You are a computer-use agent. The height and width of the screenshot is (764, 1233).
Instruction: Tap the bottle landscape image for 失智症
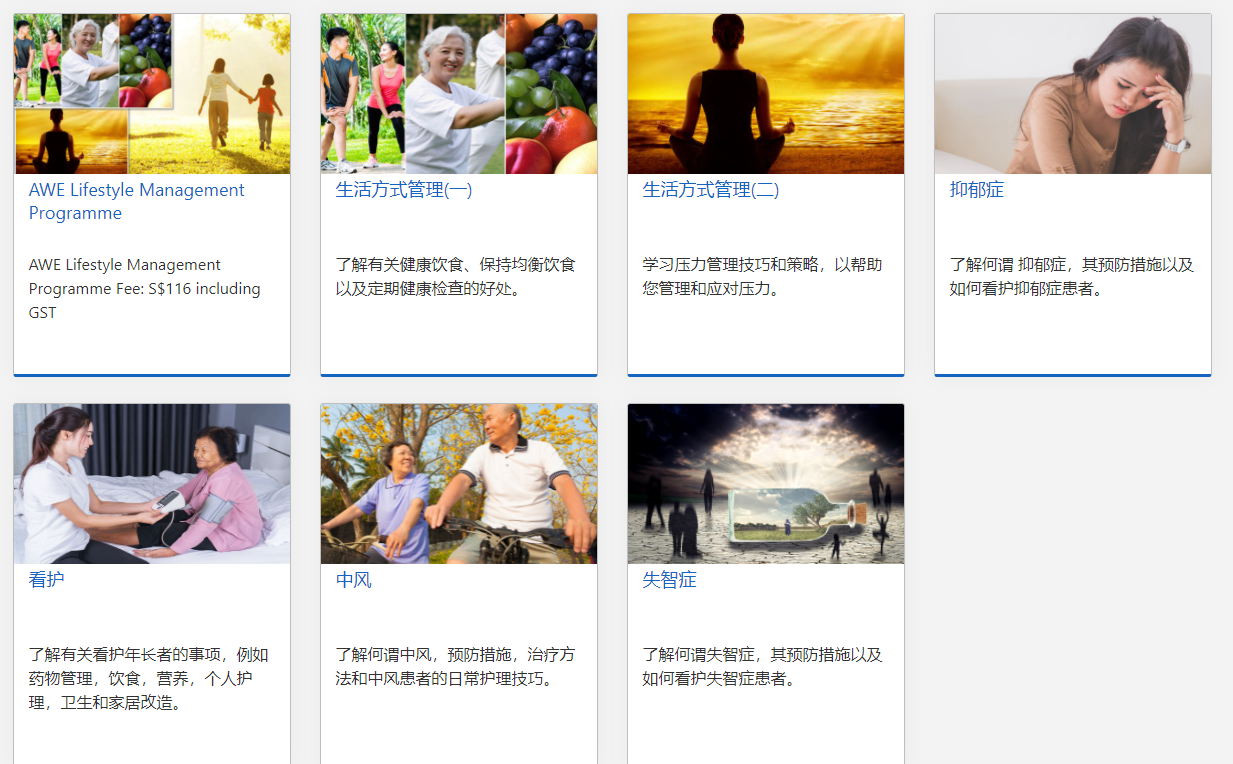[x=766, y=484]
